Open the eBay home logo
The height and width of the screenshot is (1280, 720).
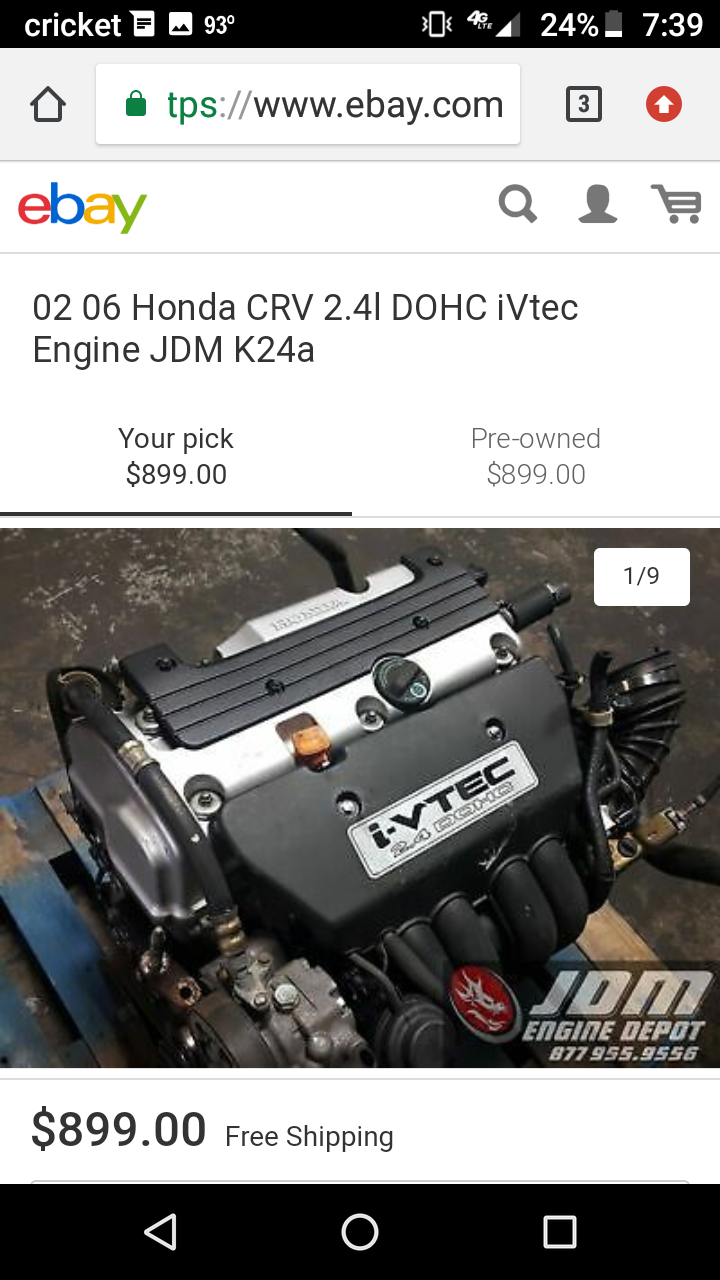click(82, 206)
